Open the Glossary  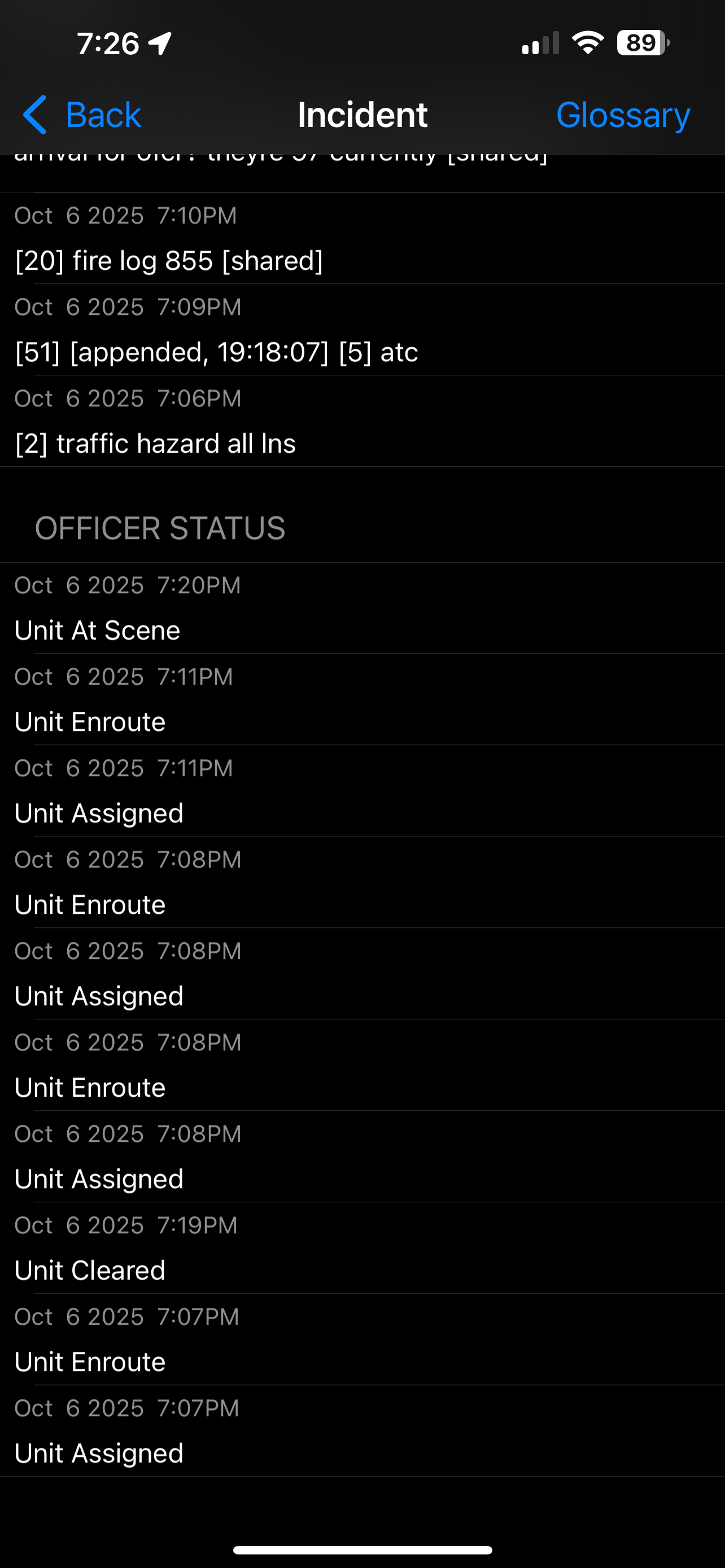coord(623,115)
